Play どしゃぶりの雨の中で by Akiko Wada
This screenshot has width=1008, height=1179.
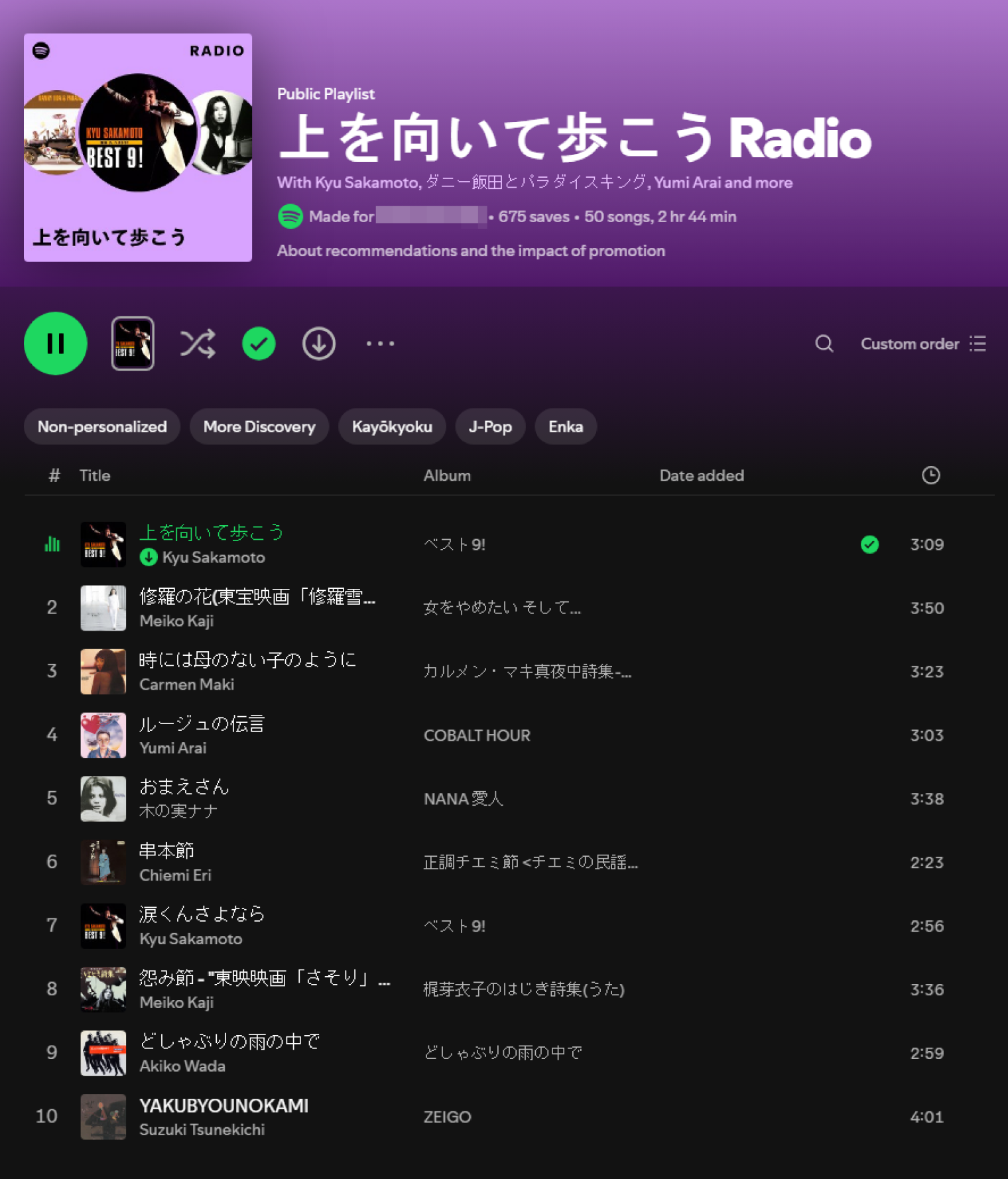[229, 1042]
